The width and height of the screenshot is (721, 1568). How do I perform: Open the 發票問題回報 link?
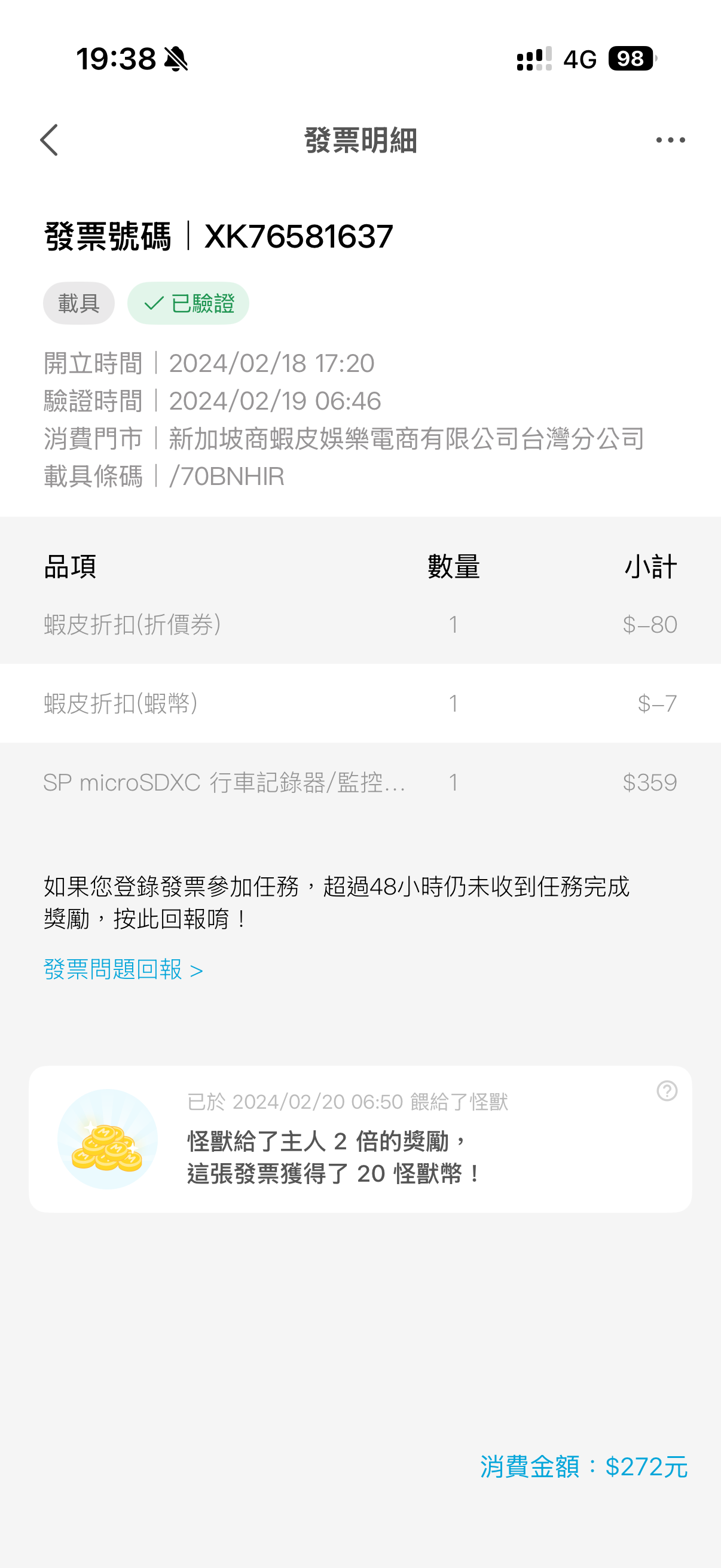pos(123,969)
